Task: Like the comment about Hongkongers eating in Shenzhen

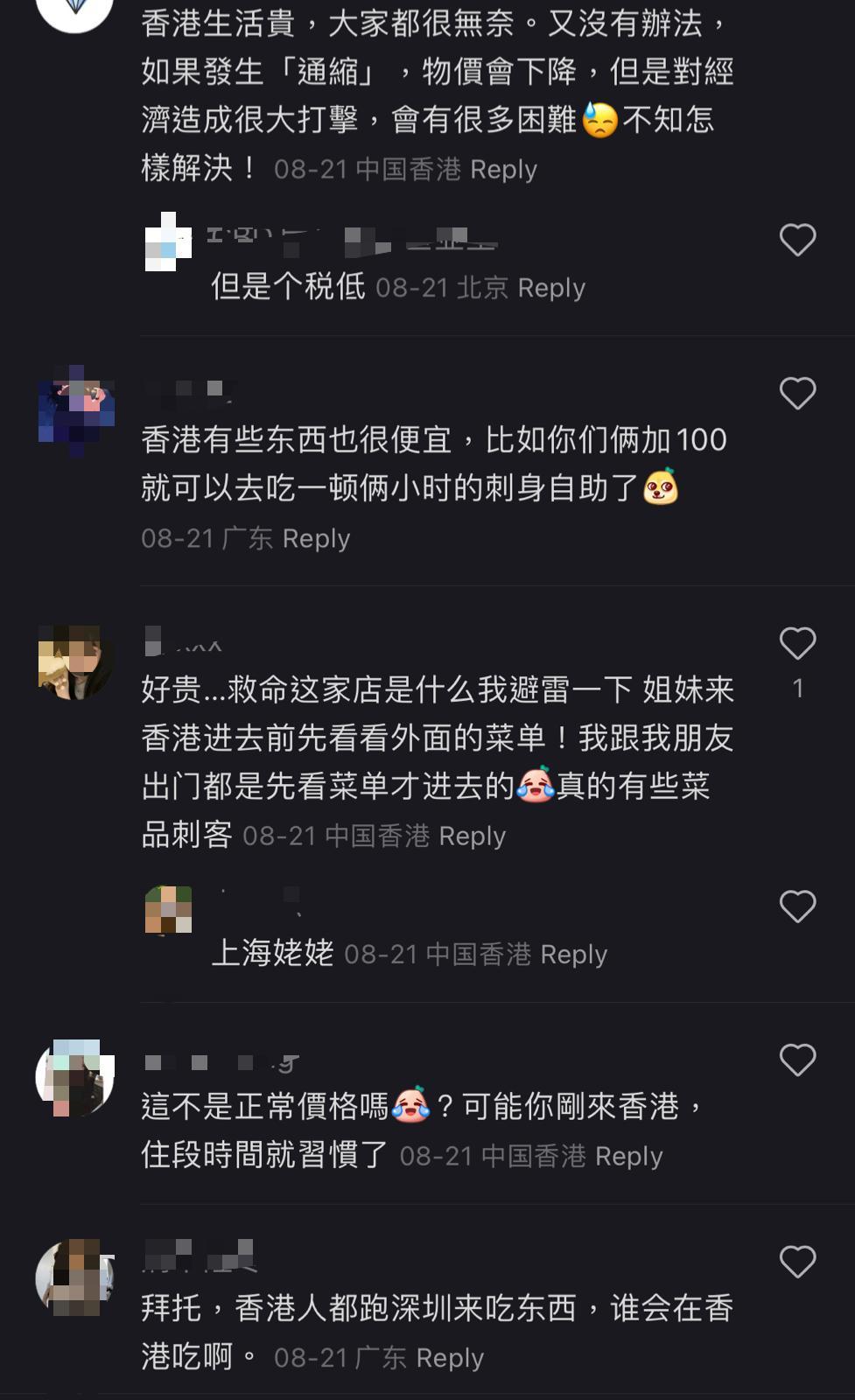Action: (x=797, y=1259)
